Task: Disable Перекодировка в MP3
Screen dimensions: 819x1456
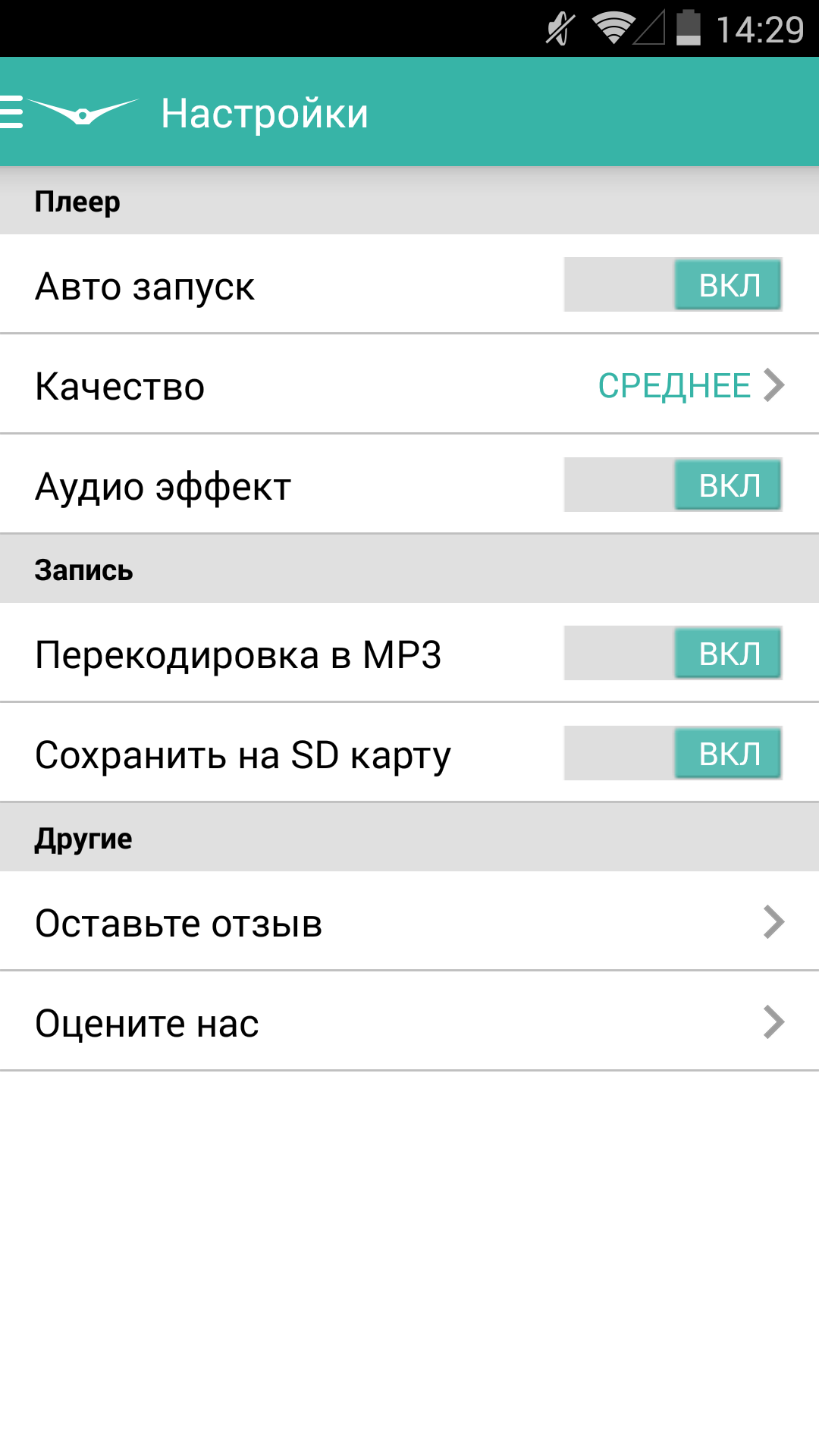Action: click(x=673, y=653)
